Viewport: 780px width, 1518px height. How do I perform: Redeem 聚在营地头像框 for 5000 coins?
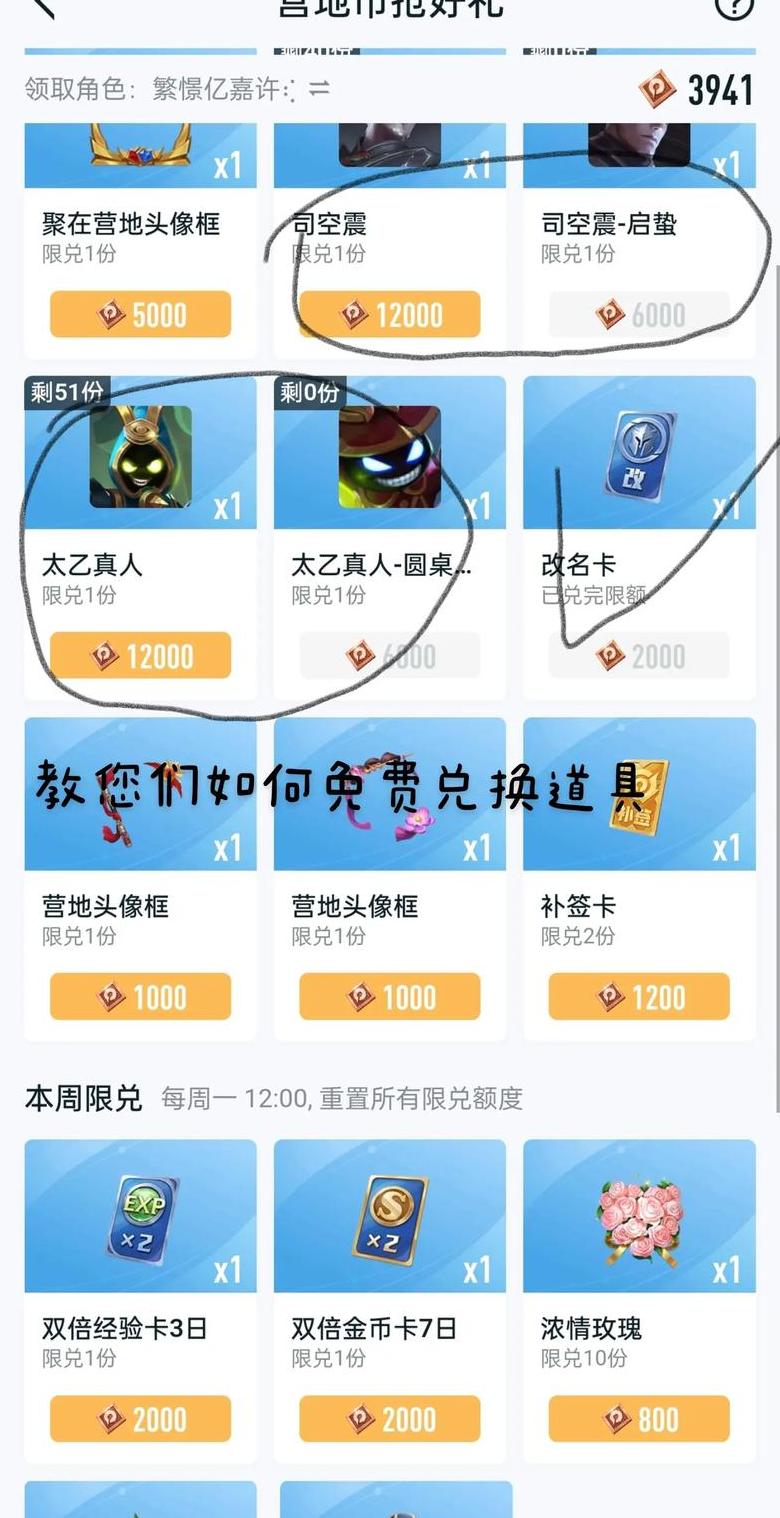140,315
